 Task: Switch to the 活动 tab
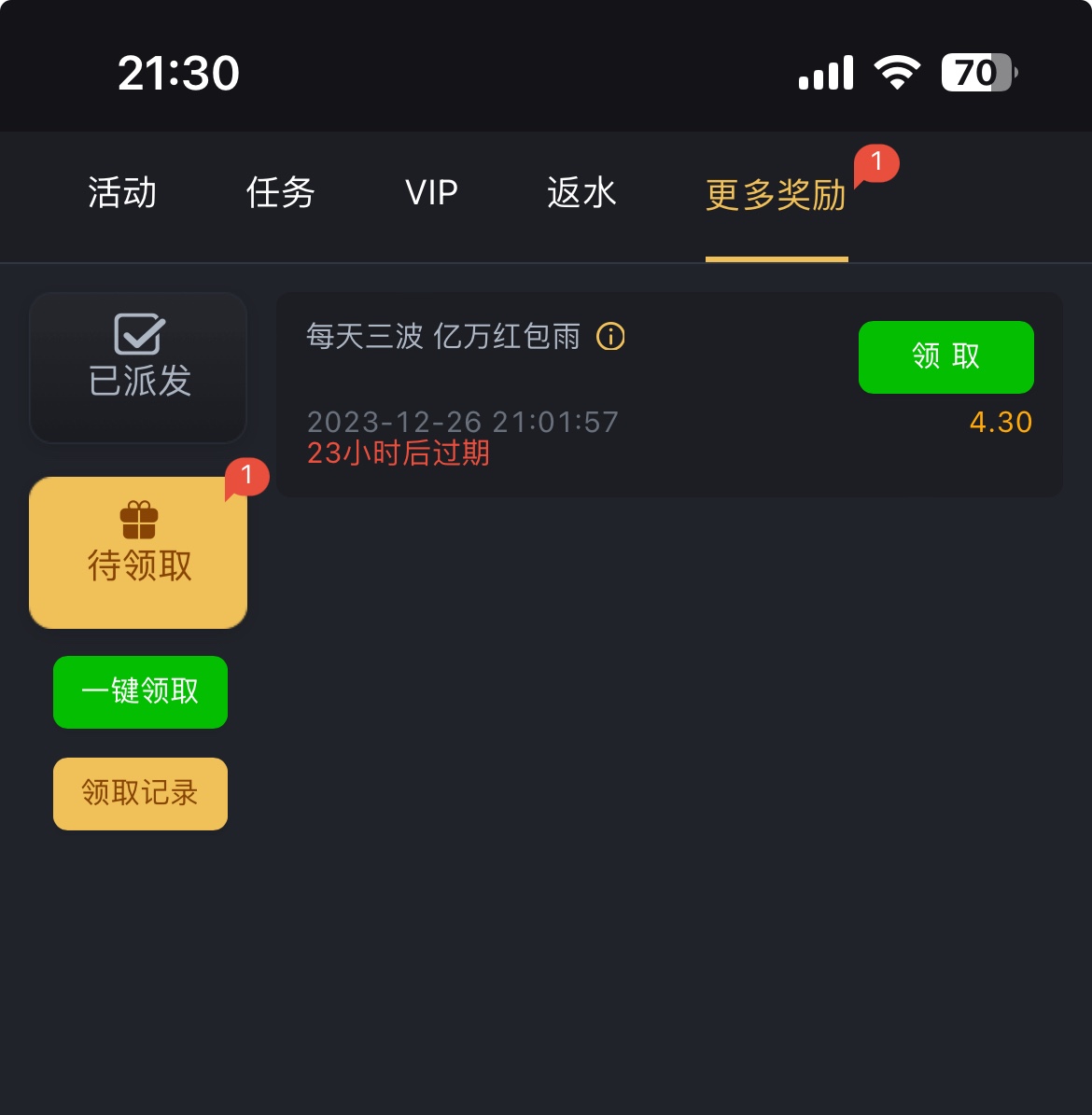tap(122, 193)
